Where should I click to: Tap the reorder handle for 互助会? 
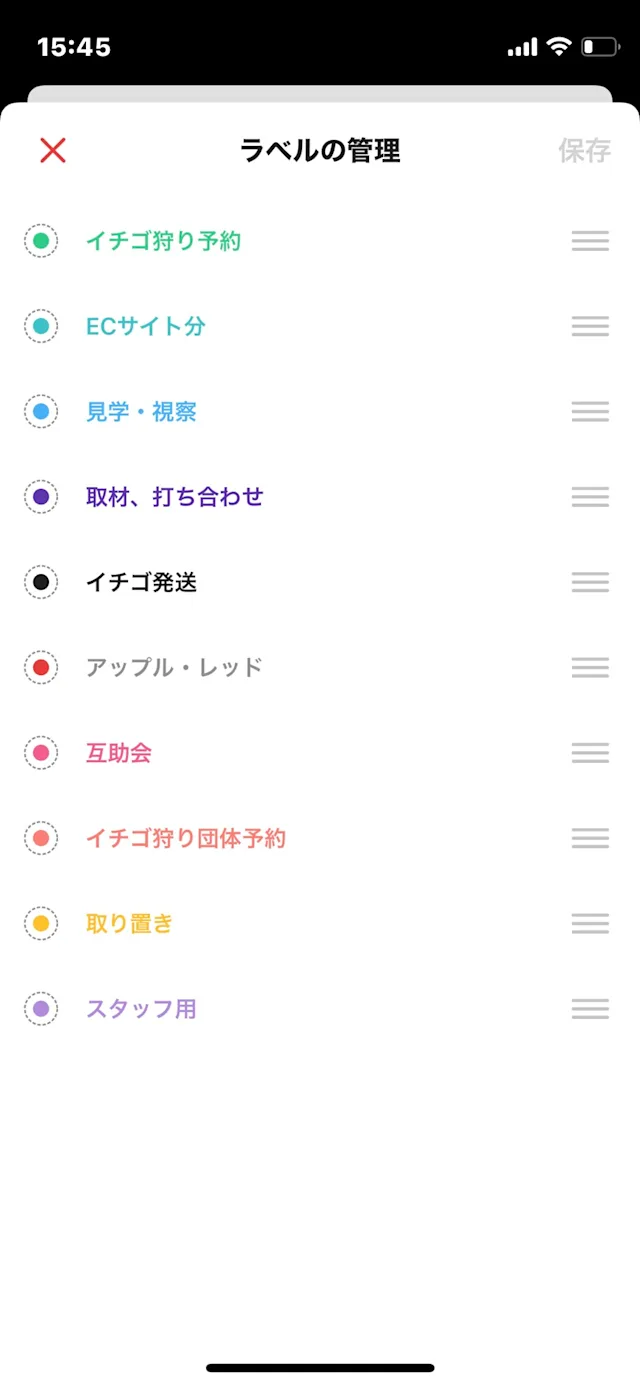[x=590, y=753]
